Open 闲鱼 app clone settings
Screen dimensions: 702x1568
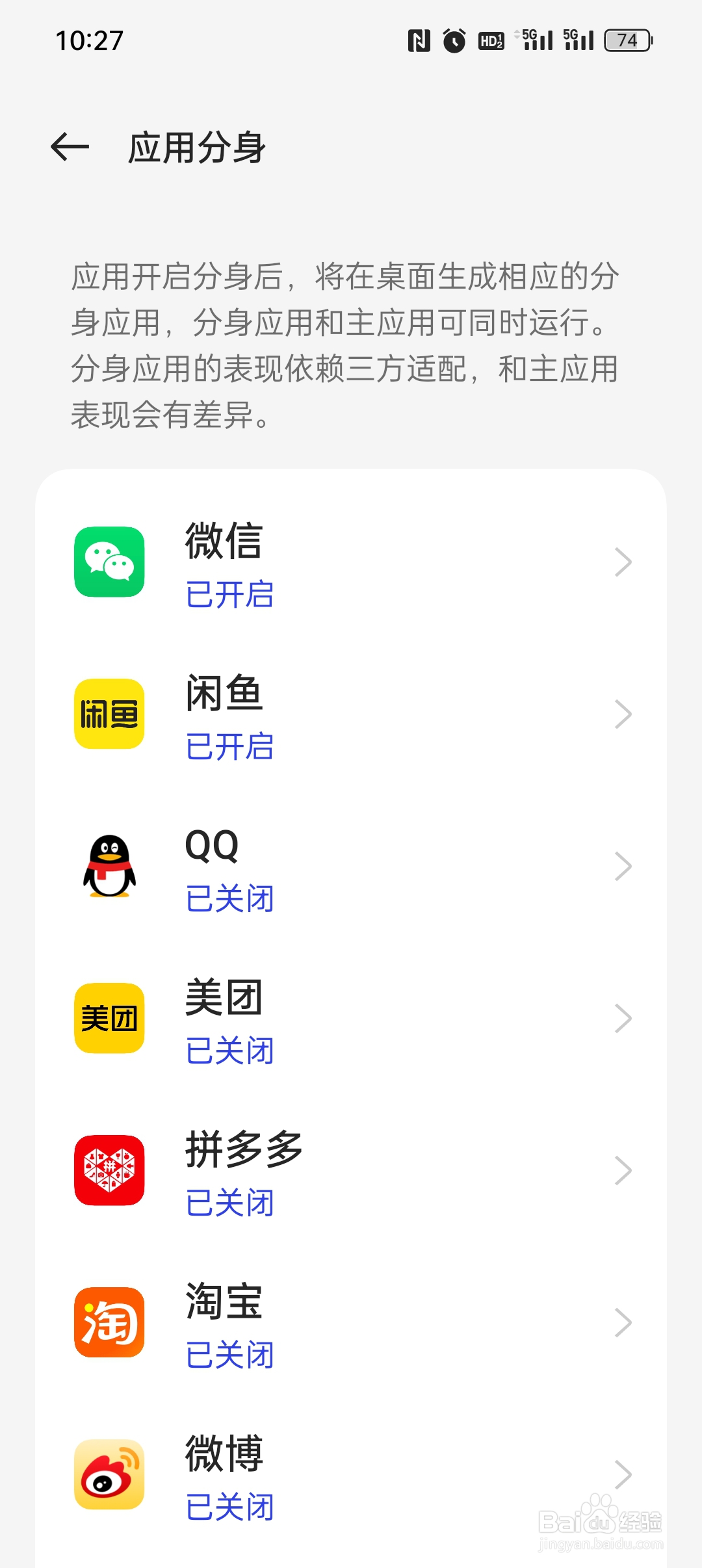351,714
